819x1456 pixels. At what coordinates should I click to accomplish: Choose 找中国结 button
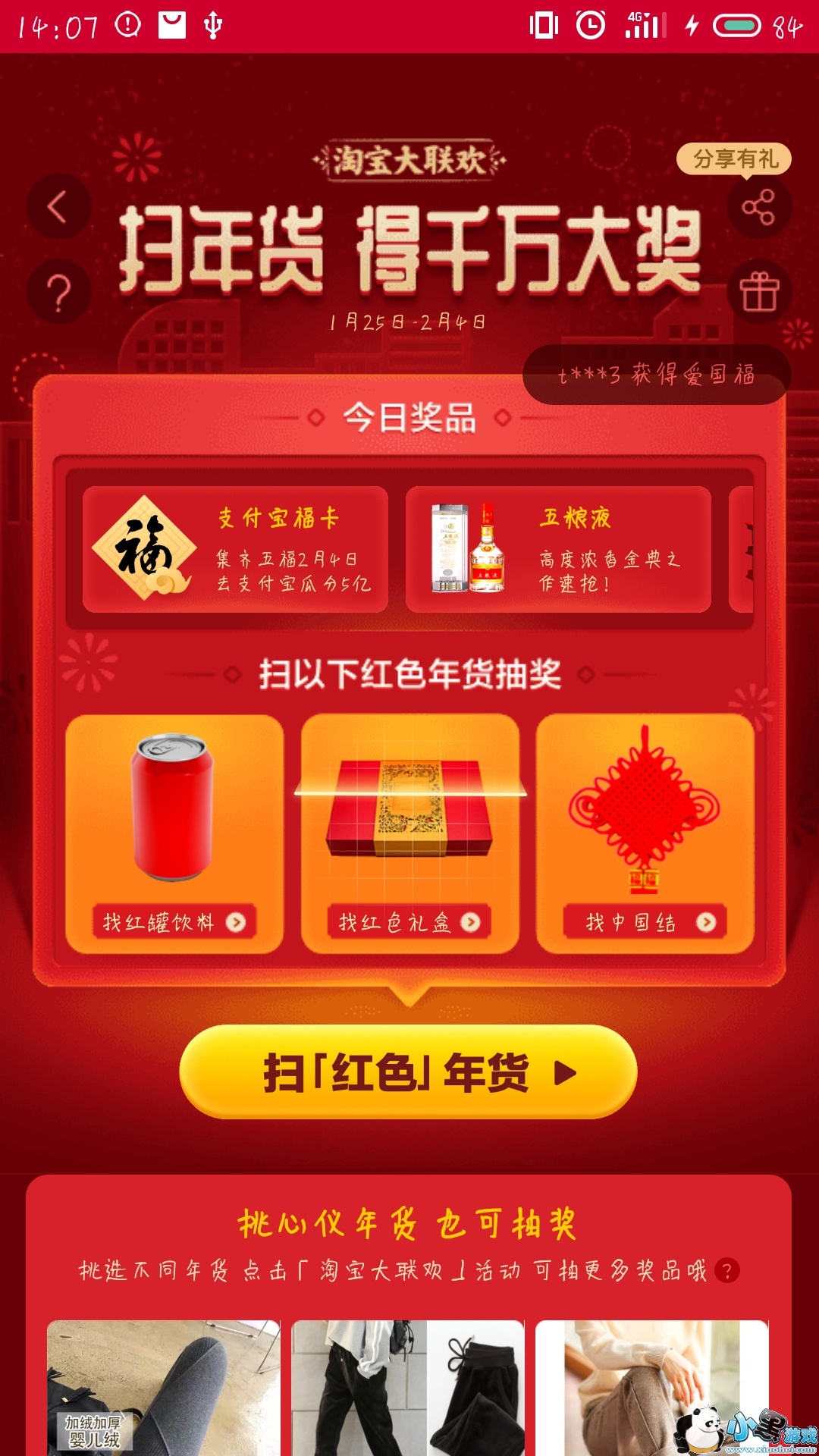[x=645, y=922]
